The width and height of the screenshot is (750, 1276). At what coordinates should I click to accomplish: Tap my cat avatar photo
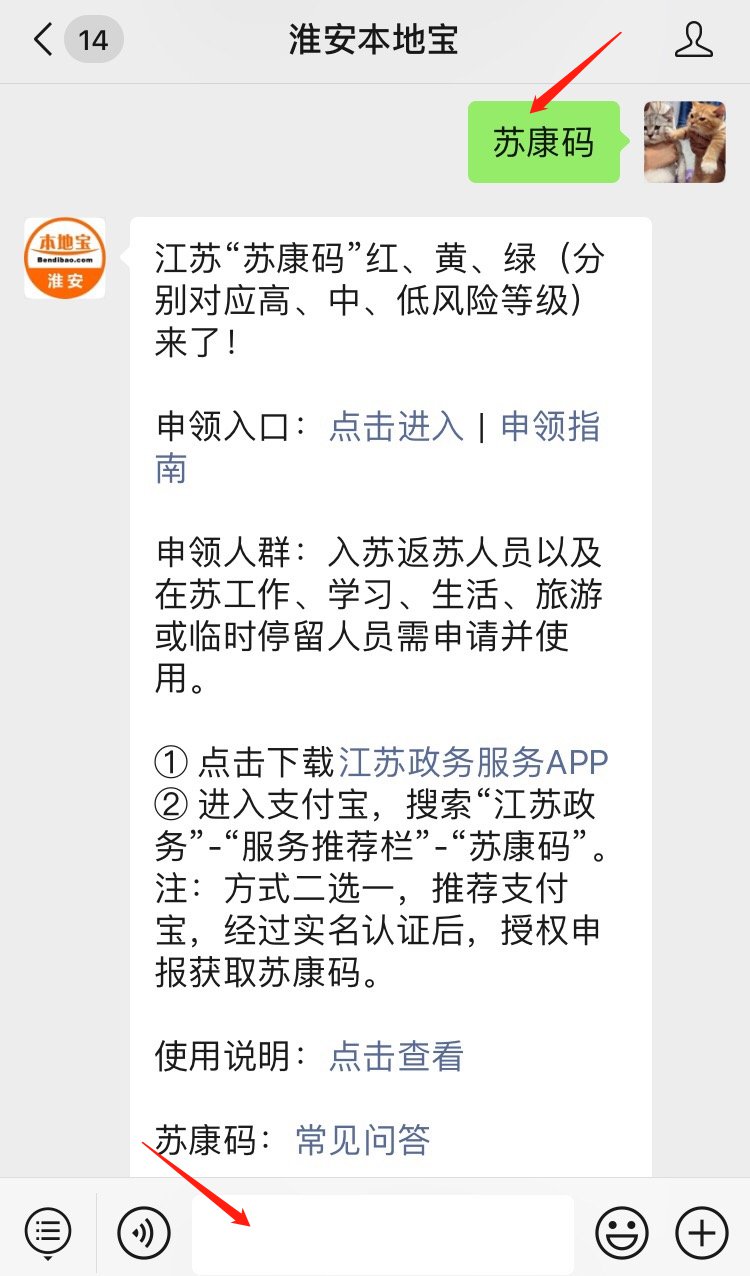tap(684, 142)
